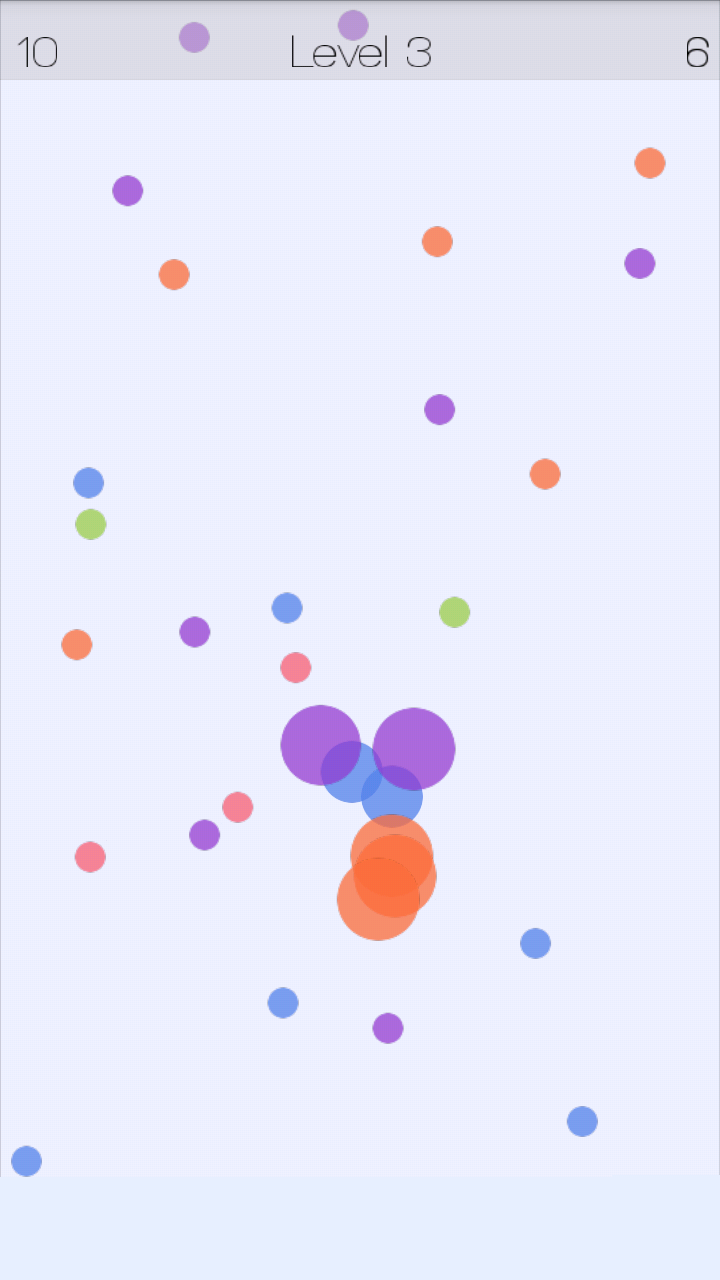Pop the pink bubble near the bottom left
This screenshot has width=720, height=1280.
click(90, 856)
